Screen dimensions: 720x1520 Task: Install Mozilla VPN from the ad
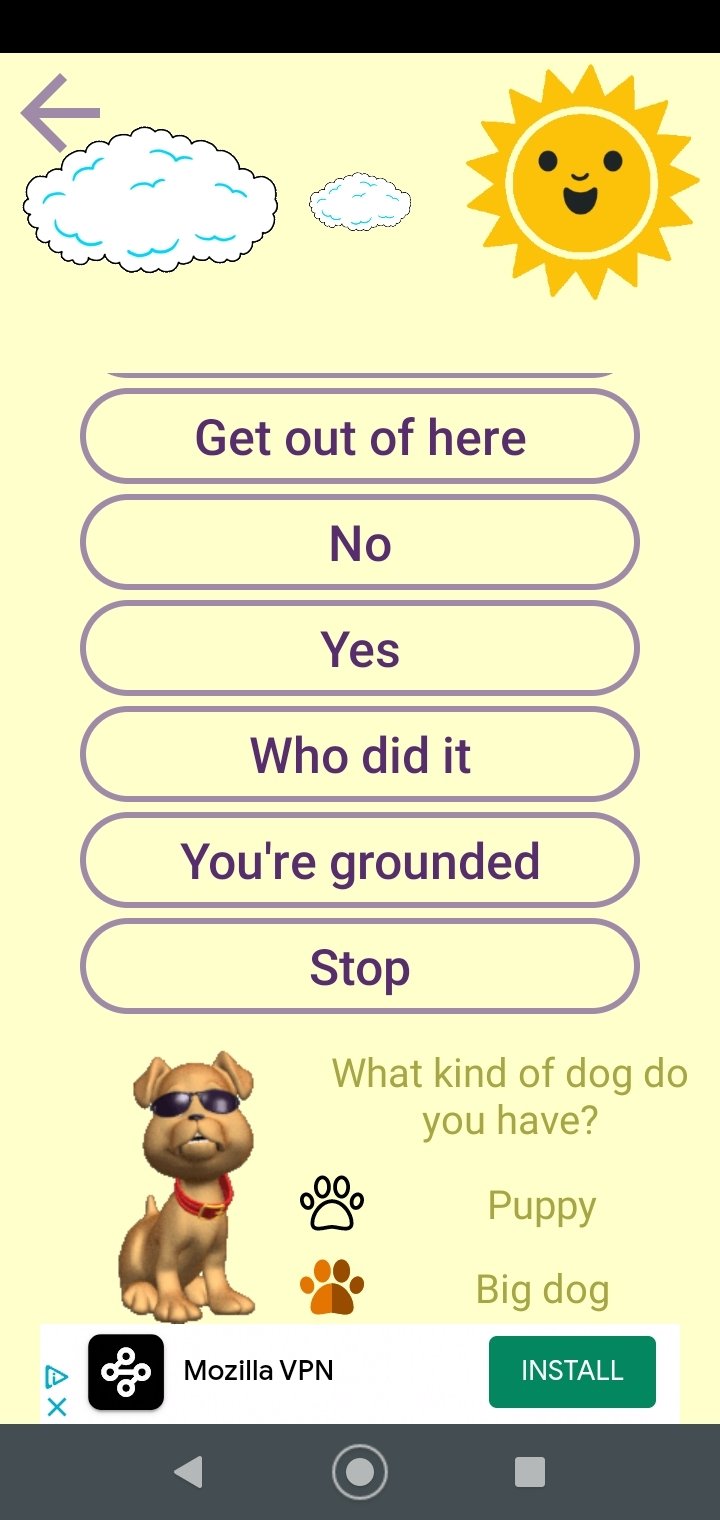point(572,1371)
